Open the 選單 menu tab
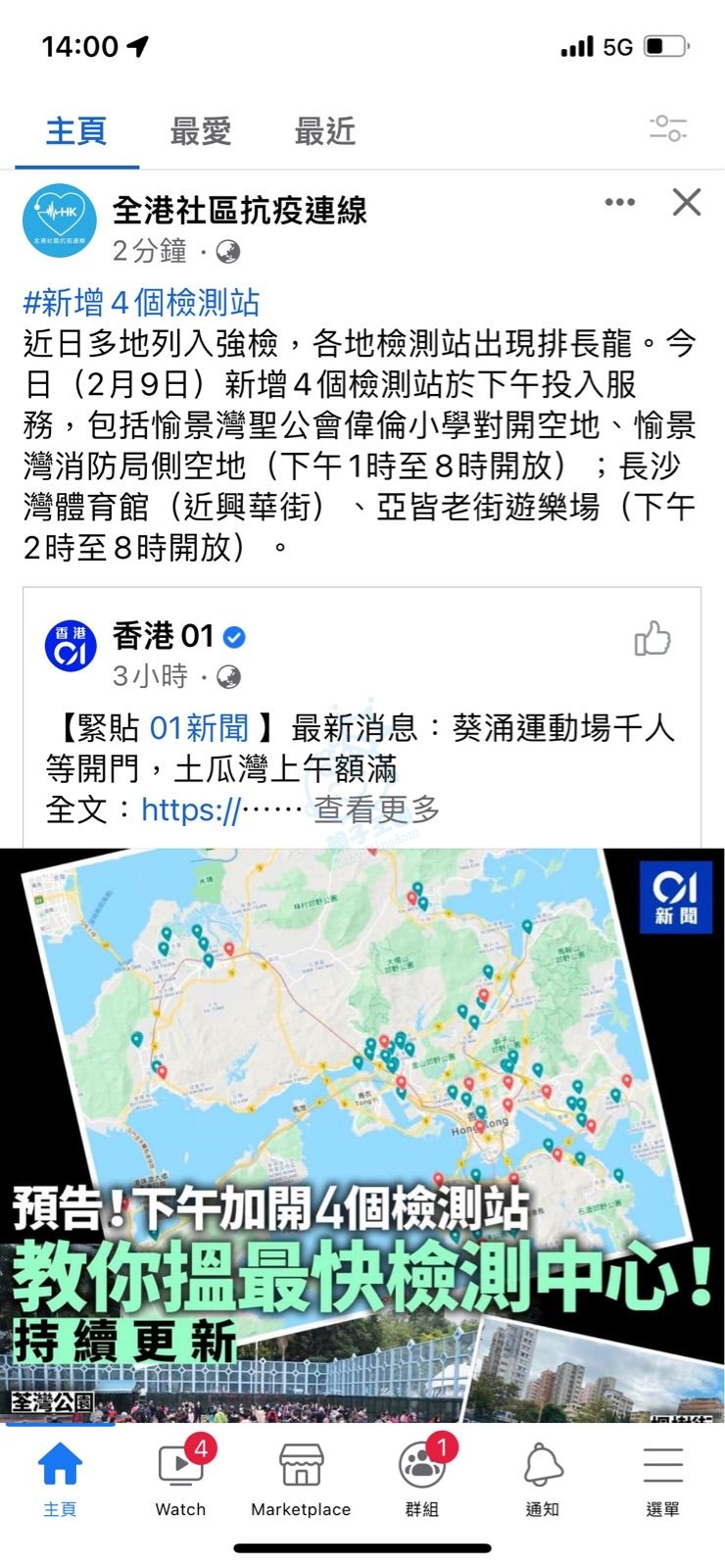Screen dimensions: 725x1568 click(662, 1479)
